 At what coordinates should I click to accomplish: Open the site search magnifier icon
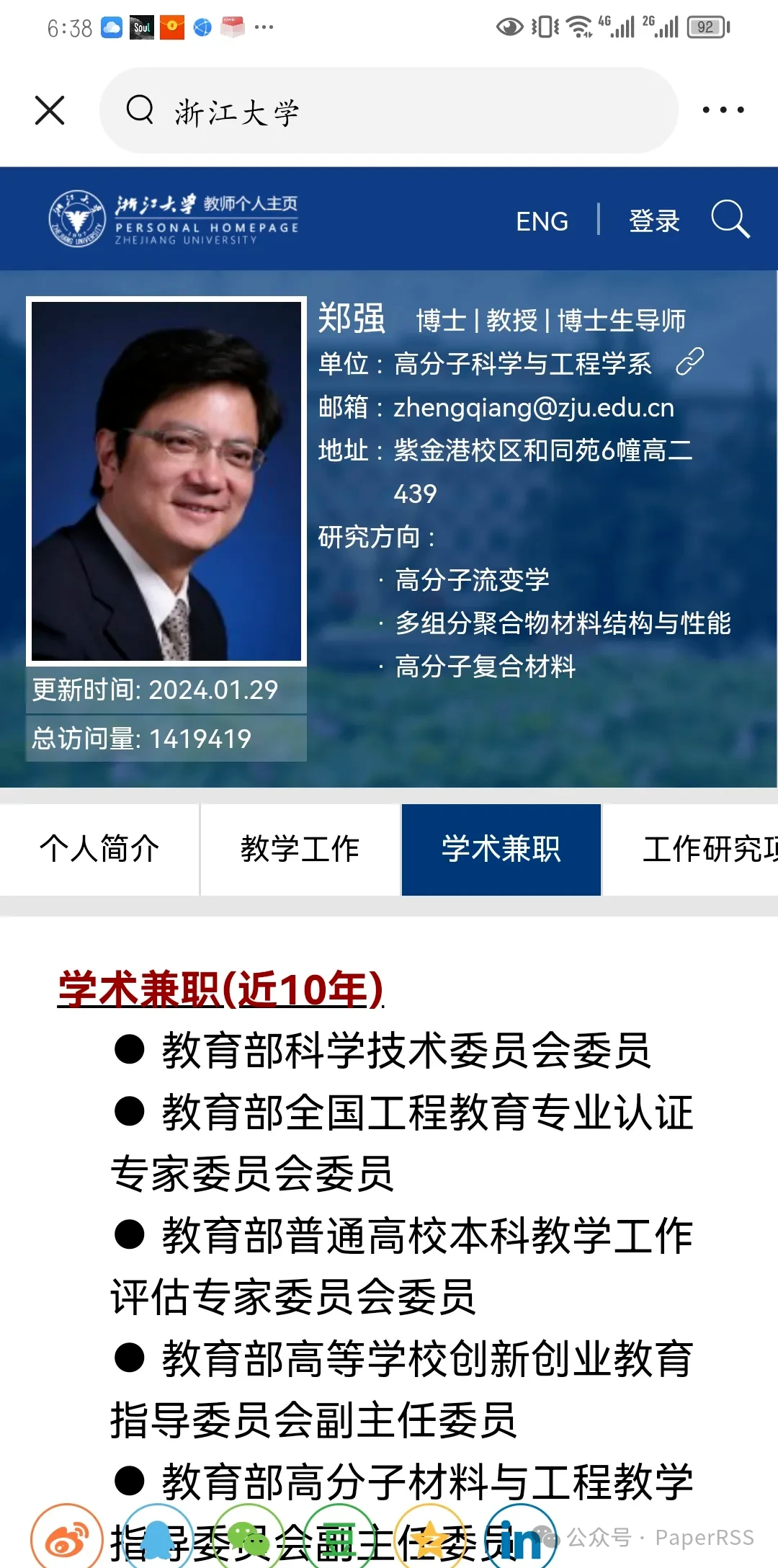[730, 218]
